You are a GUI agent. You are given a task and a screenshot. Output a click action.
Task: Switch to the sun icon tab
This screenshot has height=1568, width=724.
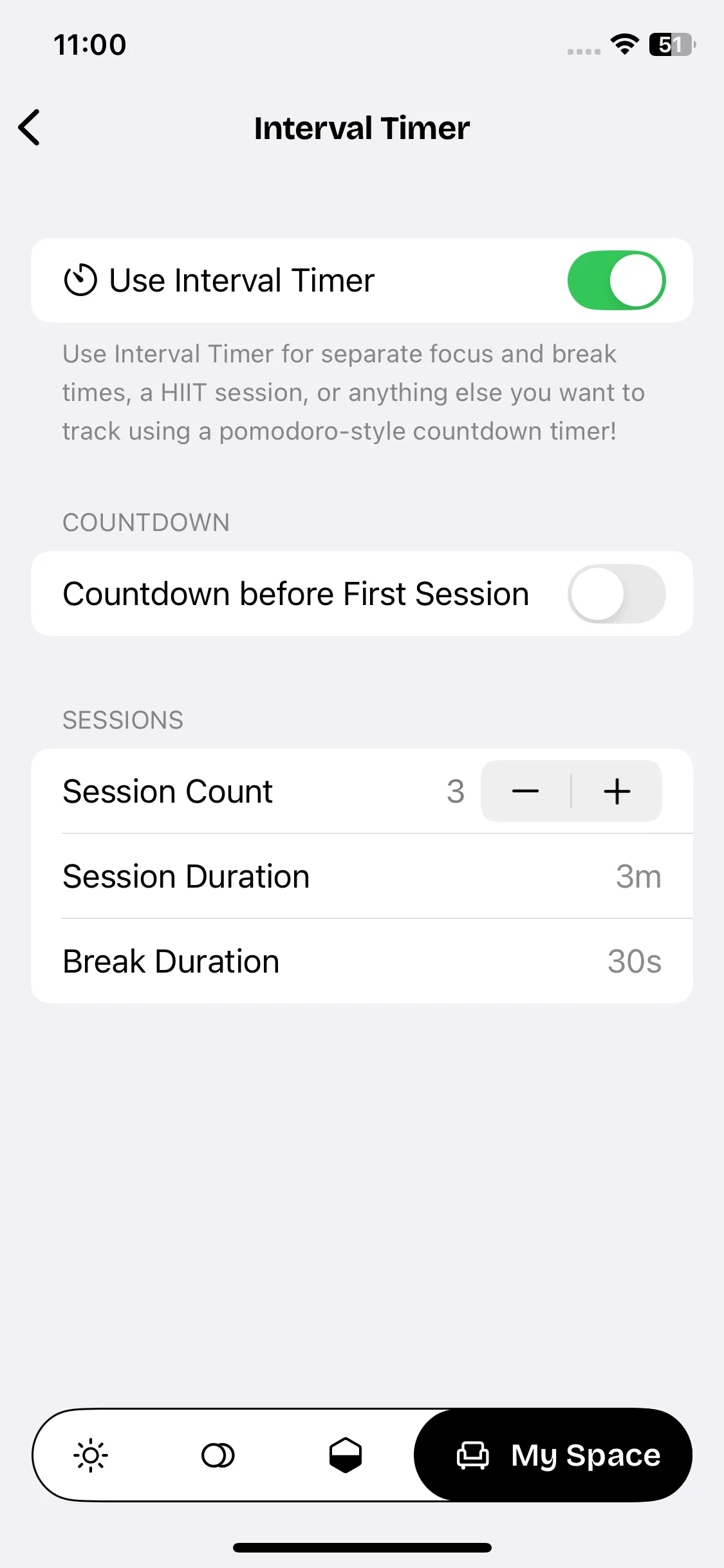(x=91, y=1455)
